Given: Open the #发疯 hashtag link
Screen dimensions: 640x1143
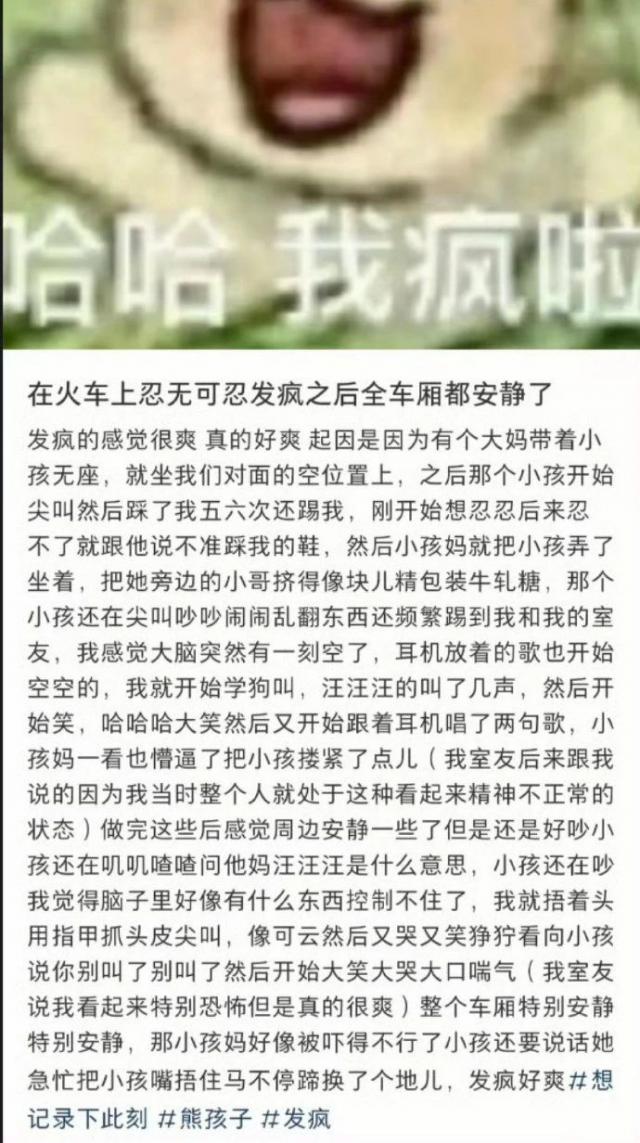Looking at the screenshot, I should pos(295,1115).
